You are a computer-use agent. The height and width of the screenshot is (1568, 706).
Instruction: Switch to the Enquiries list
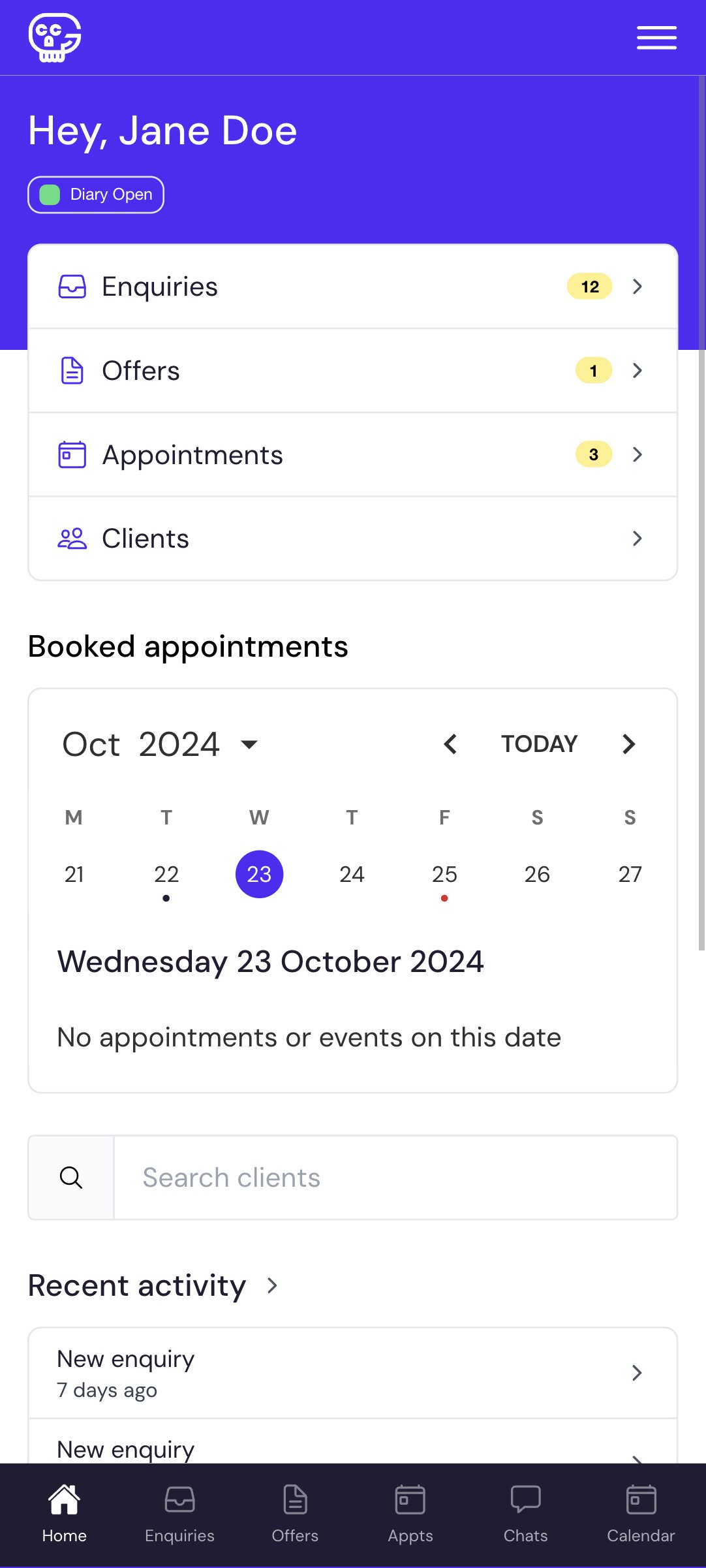point(352,286)
